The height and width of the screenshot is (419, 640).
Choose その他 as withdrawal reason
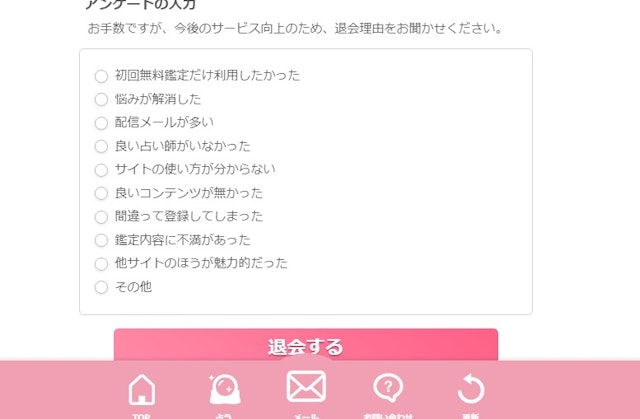tap(101, 287)
